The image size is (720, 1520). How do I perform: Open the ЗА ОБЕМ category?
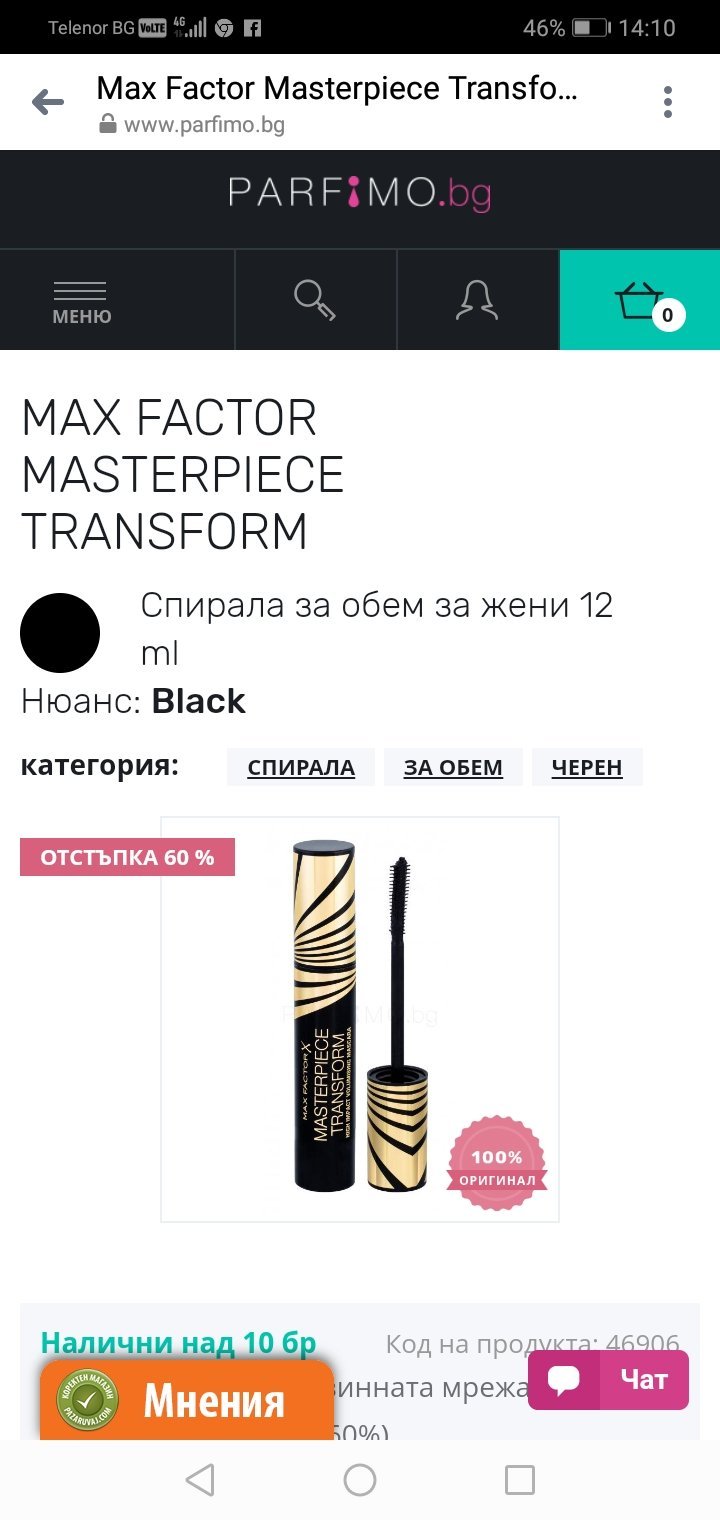coord(453,767)
